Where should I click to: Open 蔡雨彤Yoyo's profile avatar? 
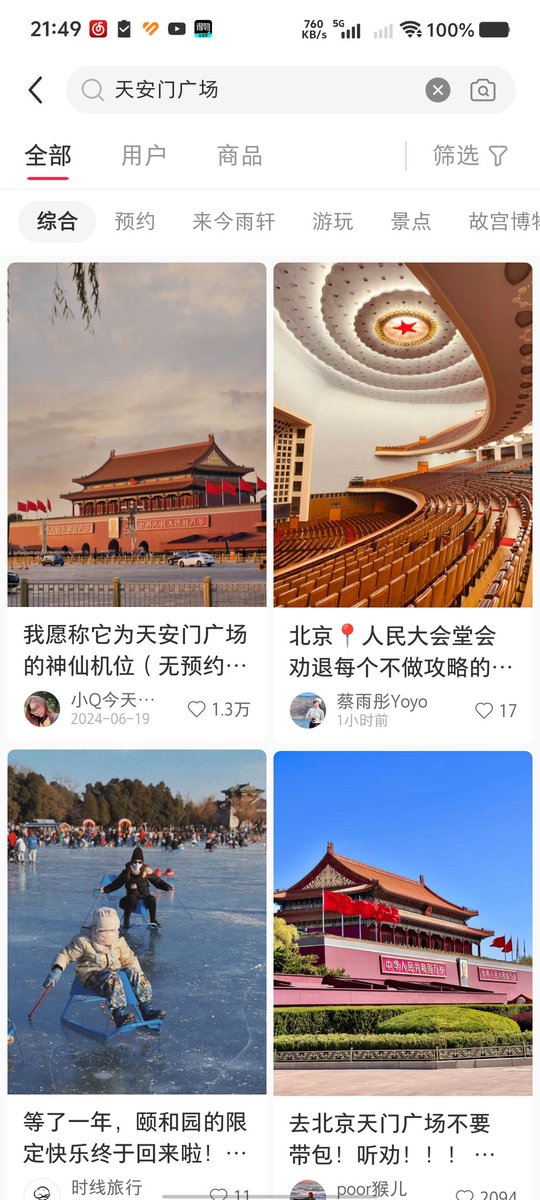[307, 710]
